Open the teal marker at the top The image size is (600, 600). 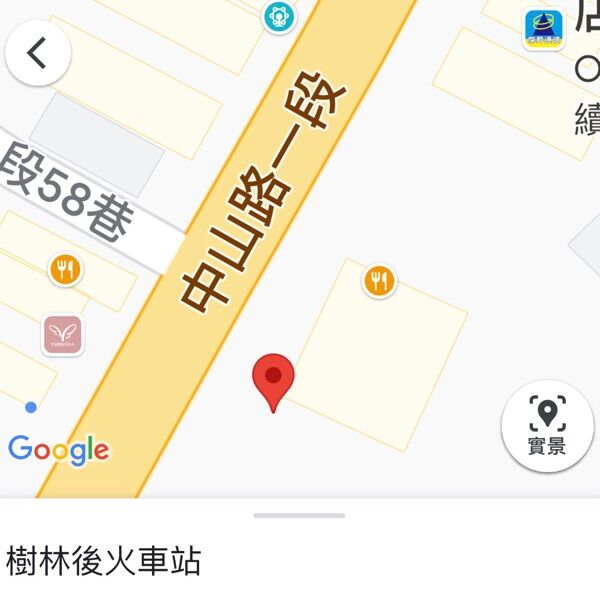pyautogui.click(x=278, y=16)
